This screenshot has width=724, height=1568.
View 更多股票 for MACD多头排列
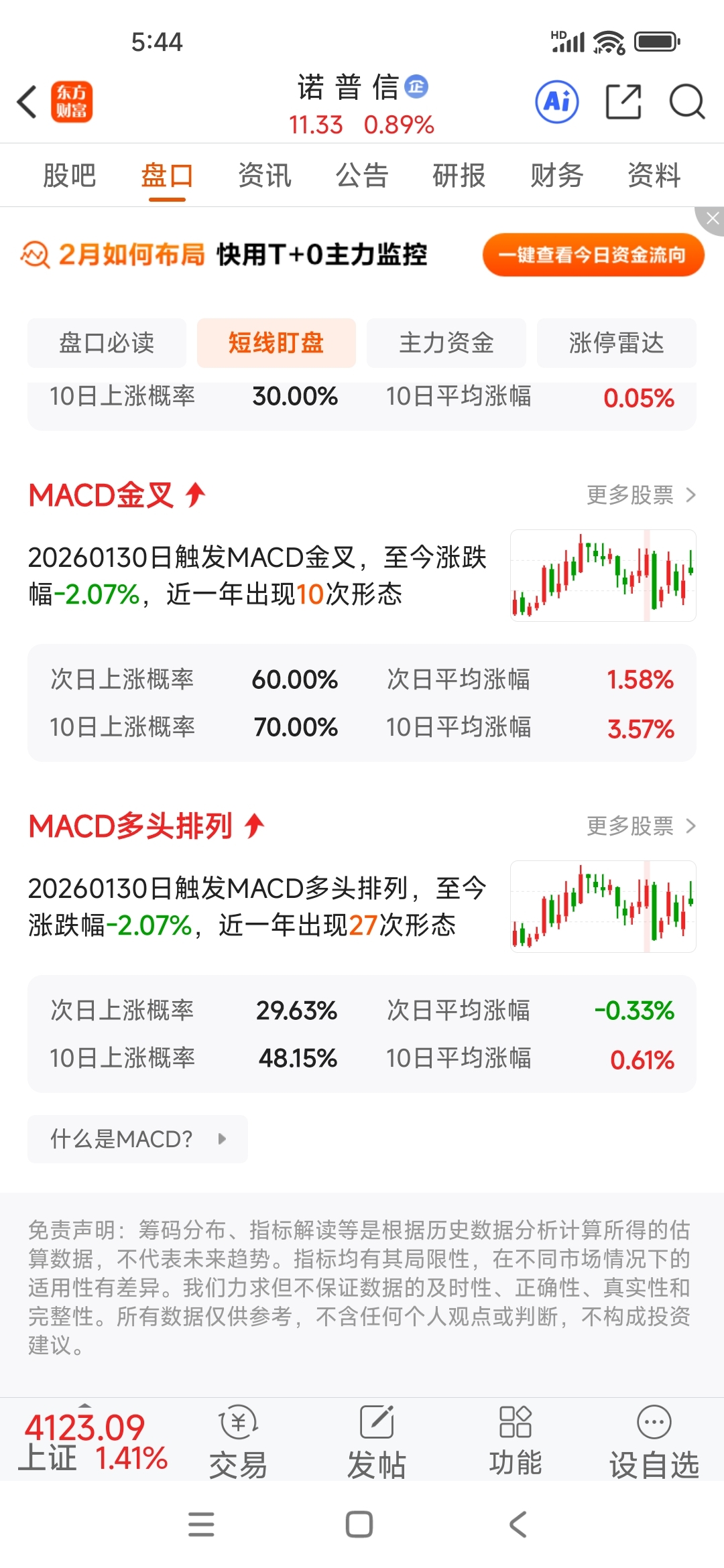click(642, 826)
